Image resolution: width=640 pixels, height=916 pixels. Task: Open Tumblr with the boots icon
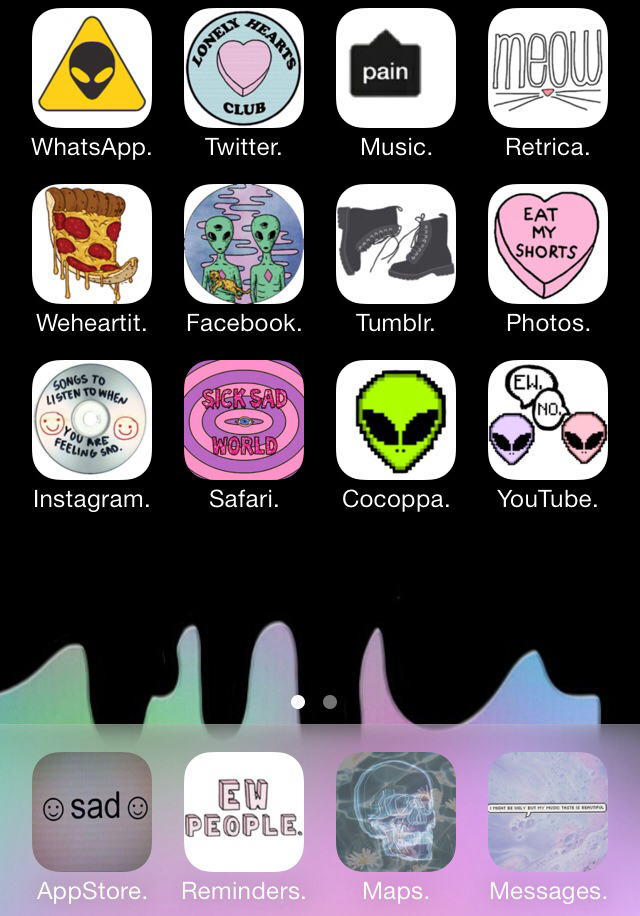(x=396, y=244)
